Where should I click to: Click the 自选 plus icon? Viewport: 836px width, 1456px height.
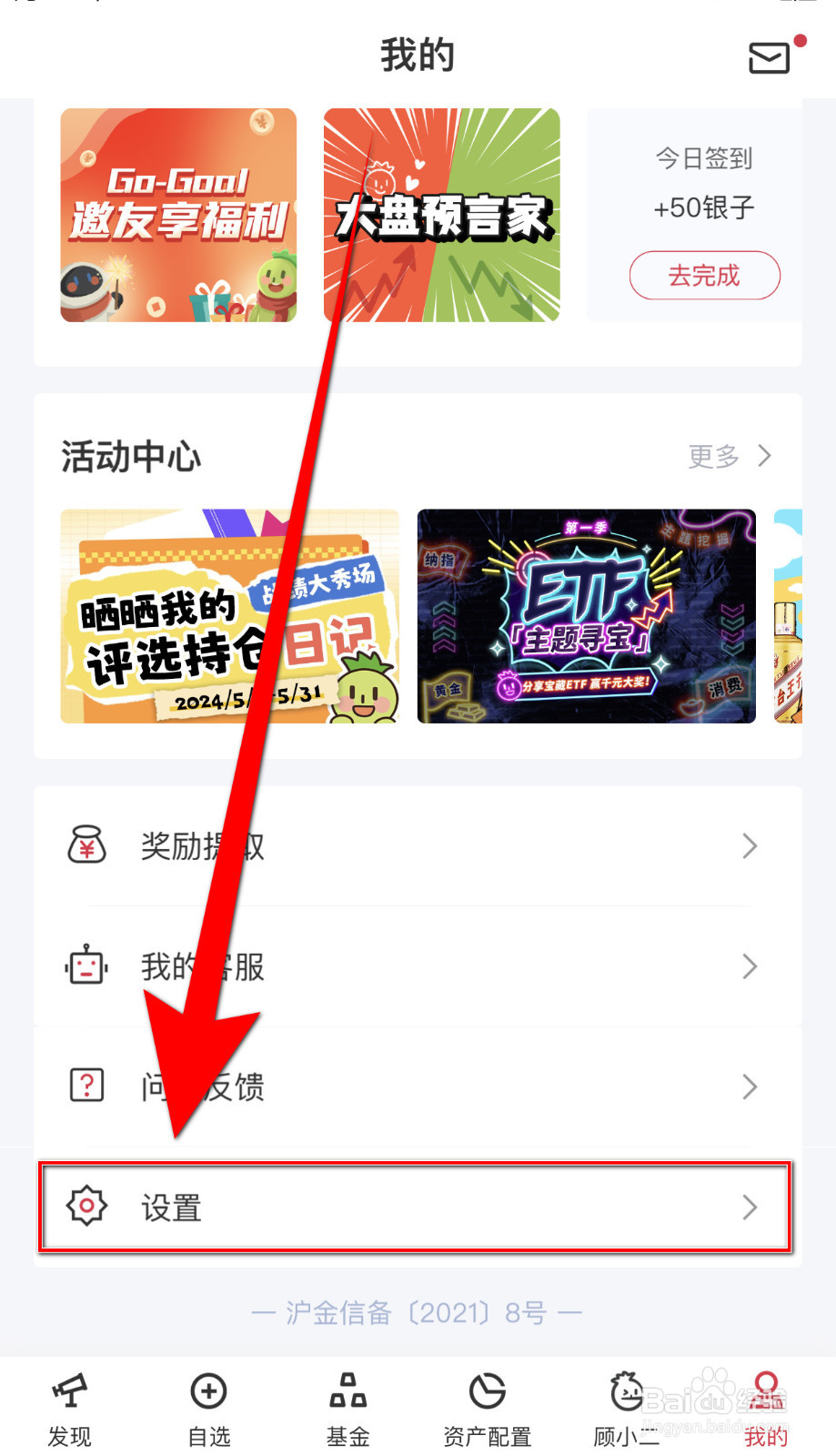point(208,1390)
